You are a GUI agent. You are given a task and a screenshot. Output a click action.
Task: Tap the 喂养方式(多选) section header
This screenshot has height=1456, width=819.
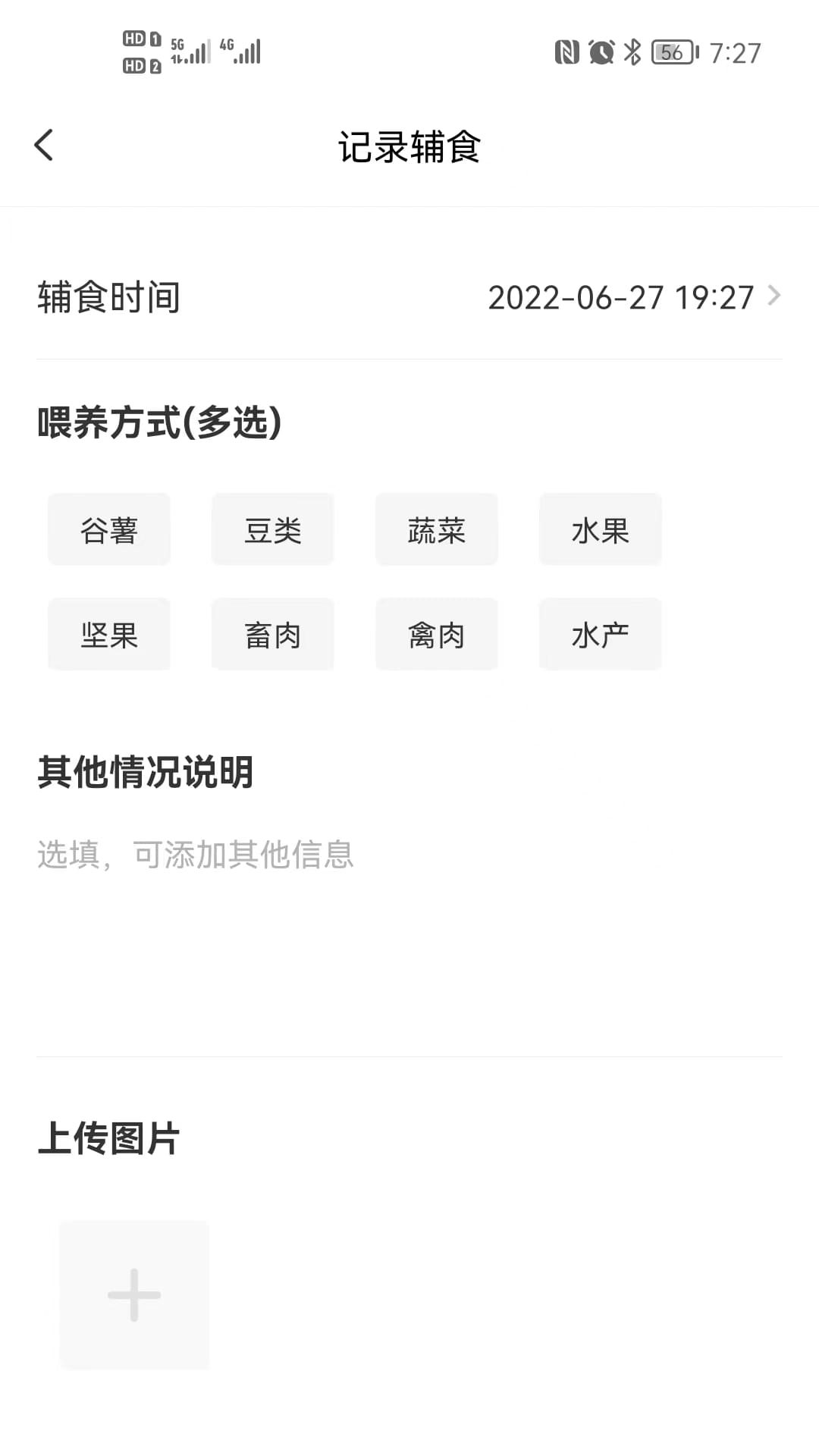[158, 423]
